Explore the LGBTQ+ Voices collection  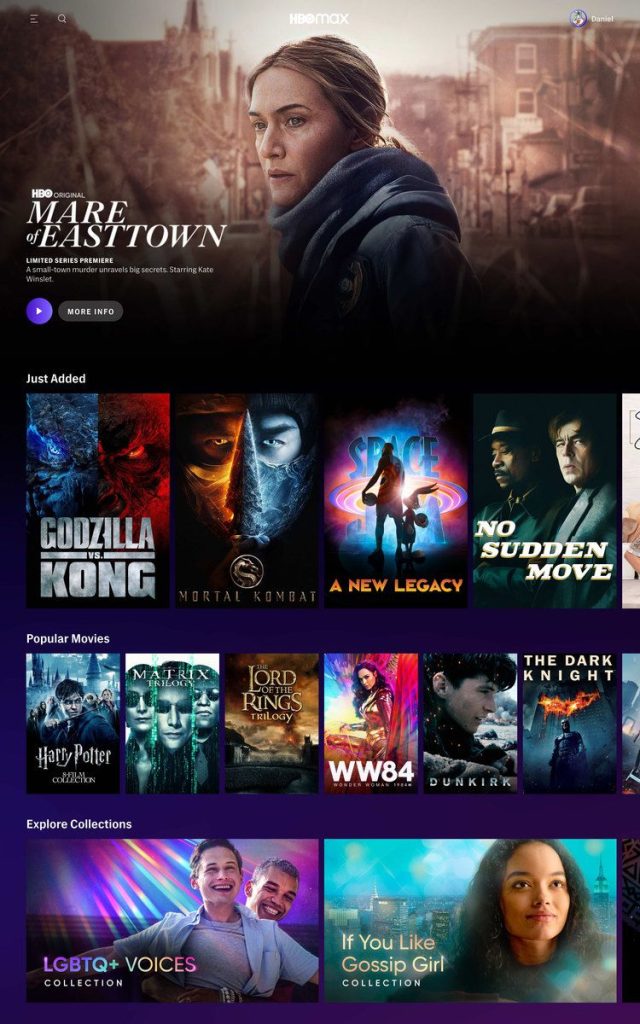pyautogui.click(x=172, y=920)
